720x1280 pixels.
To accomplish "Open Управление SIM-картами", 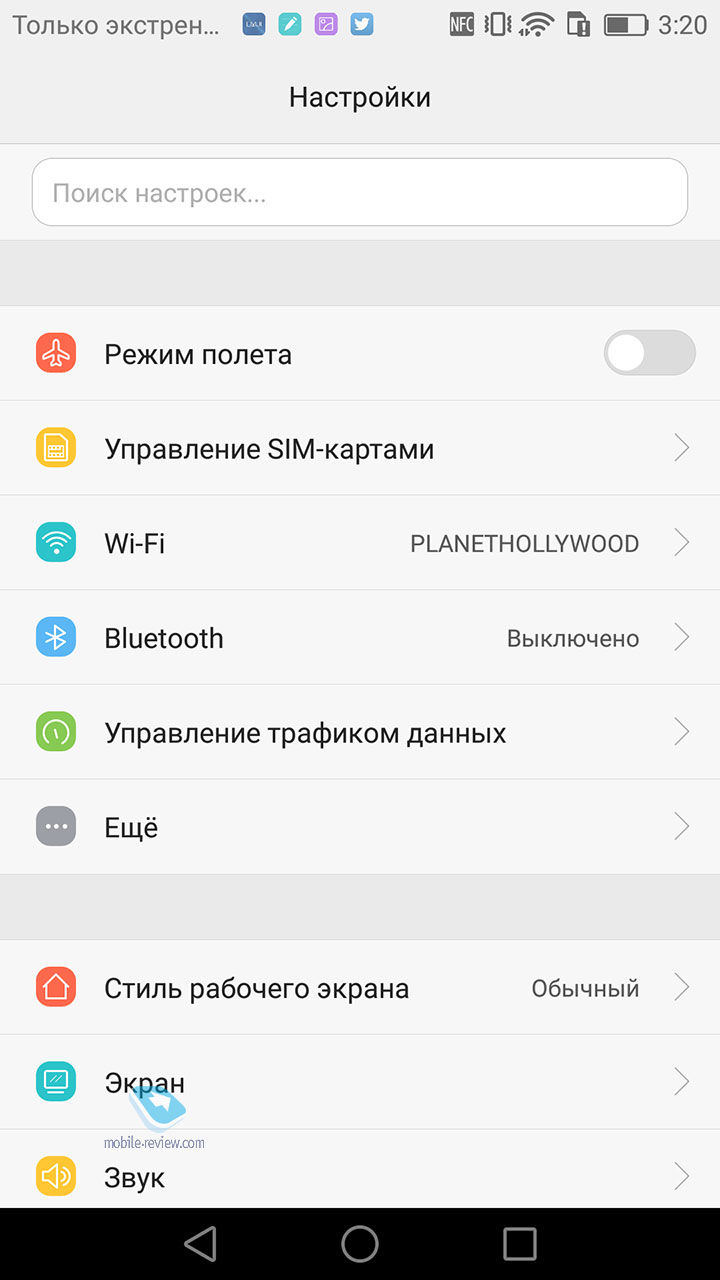I will [360, 448].
